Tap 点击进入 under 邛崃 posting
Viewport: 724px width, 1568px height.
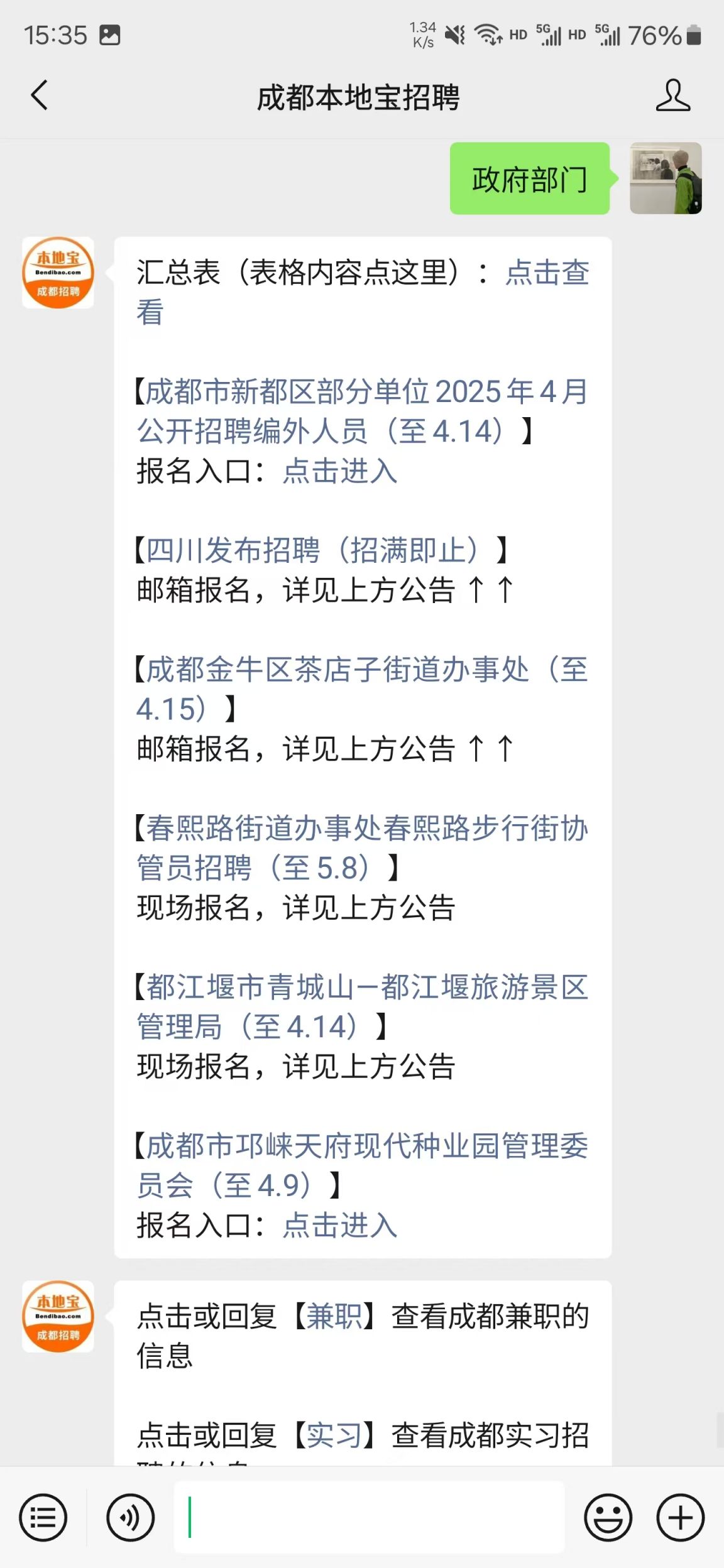(339, 1226)
